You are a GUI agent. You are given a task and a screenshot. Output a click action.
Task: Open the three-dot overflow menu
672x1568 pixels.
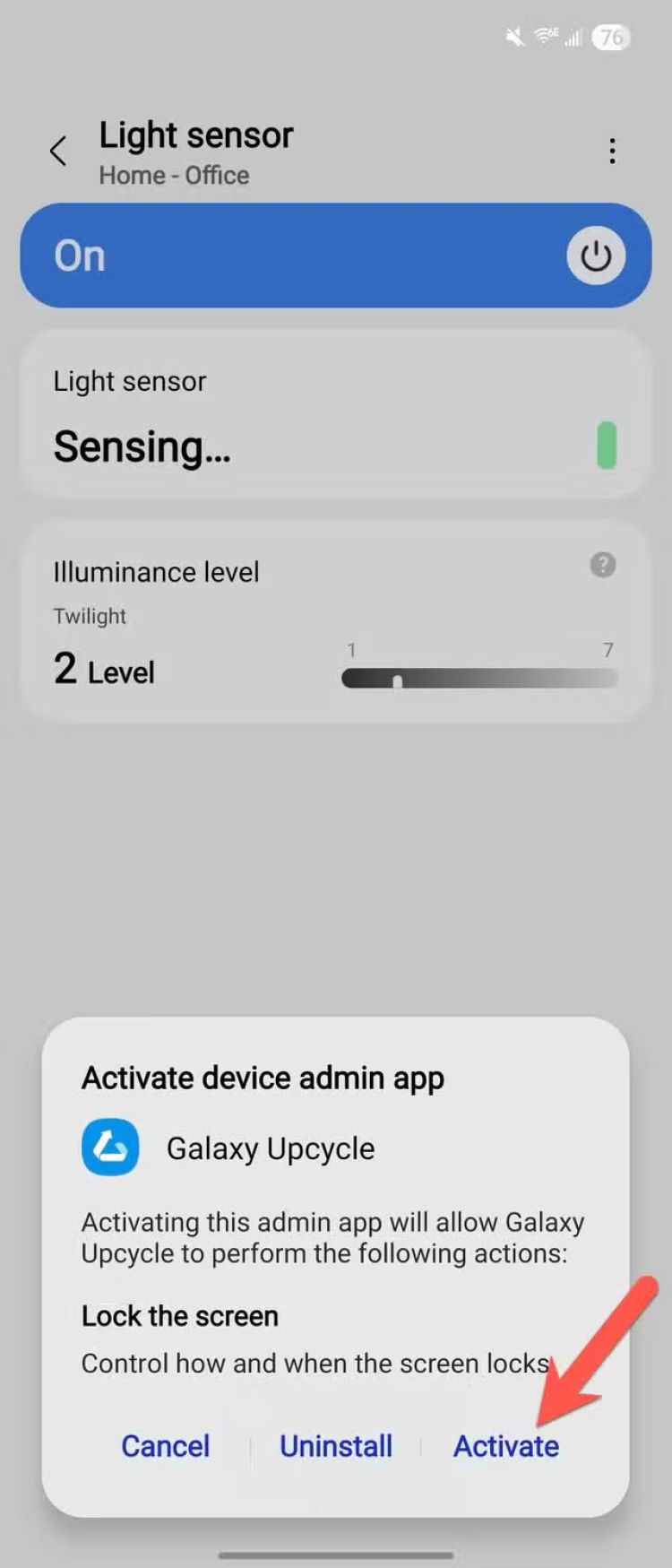612,151
